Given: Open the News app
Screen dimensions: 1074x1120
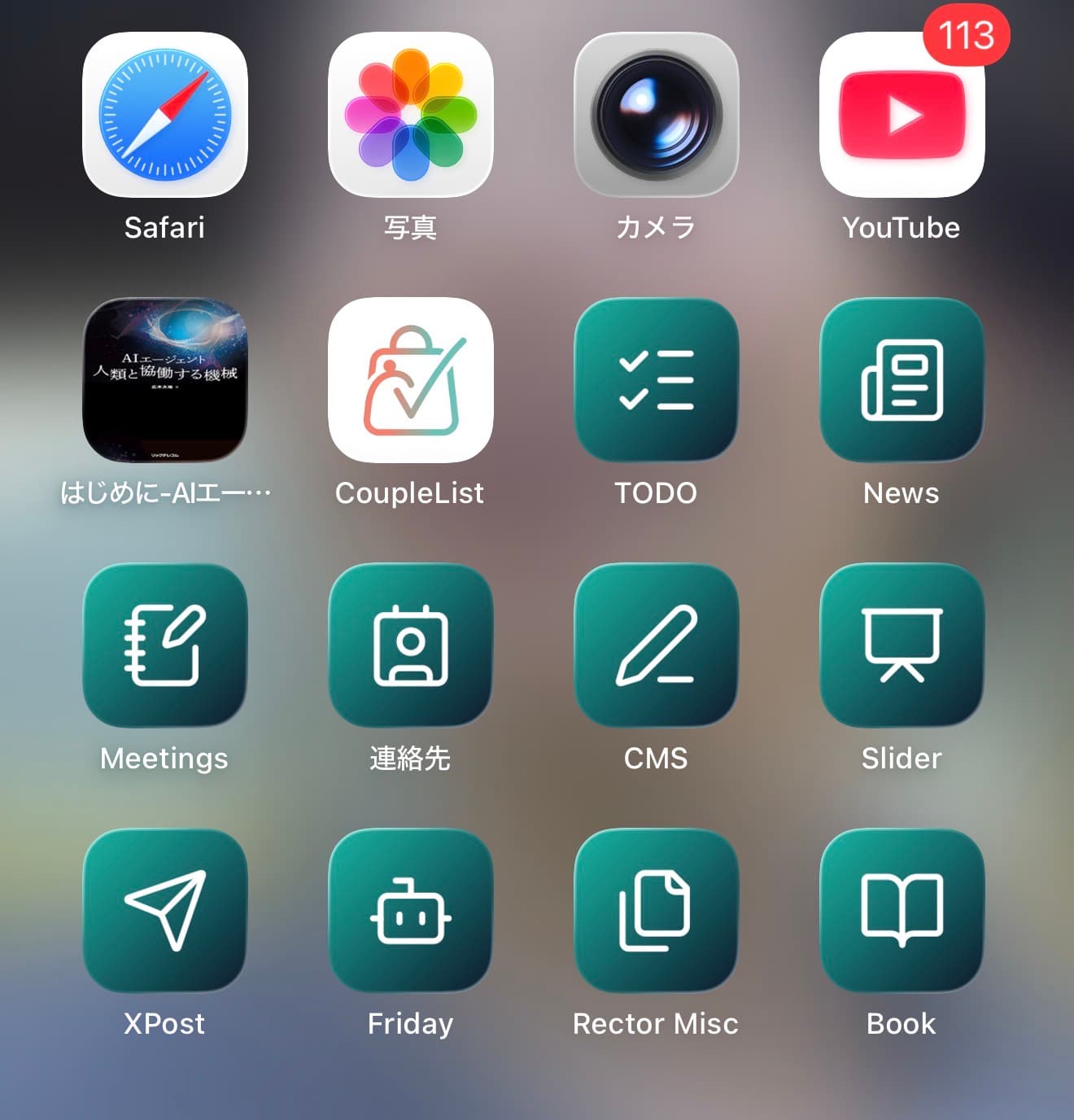Looking at the screenshot, I should (902, 380).
